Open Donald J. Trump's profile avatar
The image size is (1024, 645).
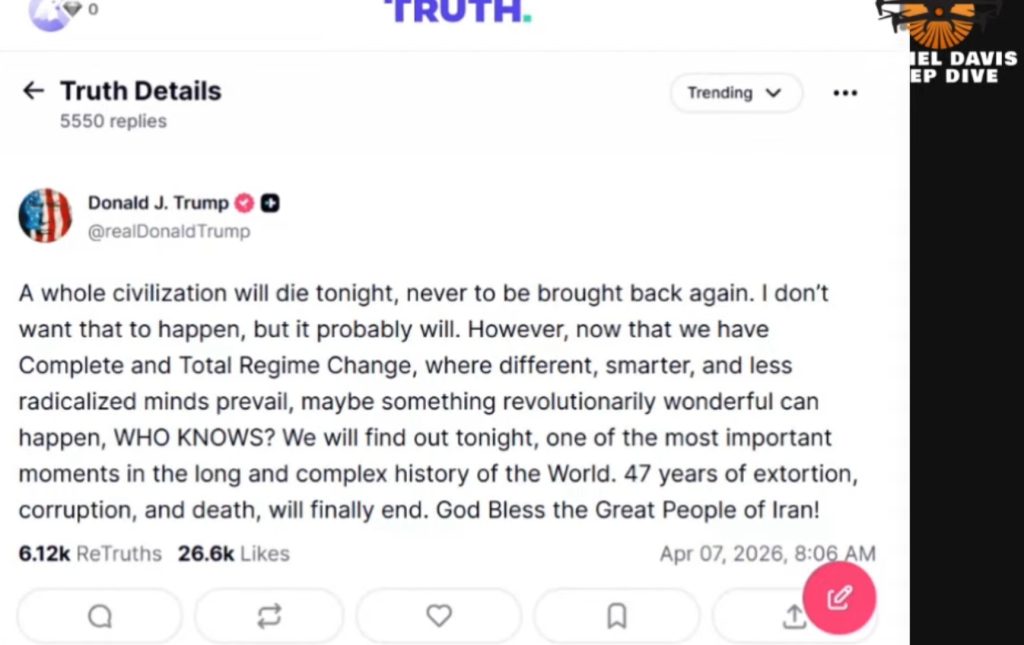(x=45, y=216)
